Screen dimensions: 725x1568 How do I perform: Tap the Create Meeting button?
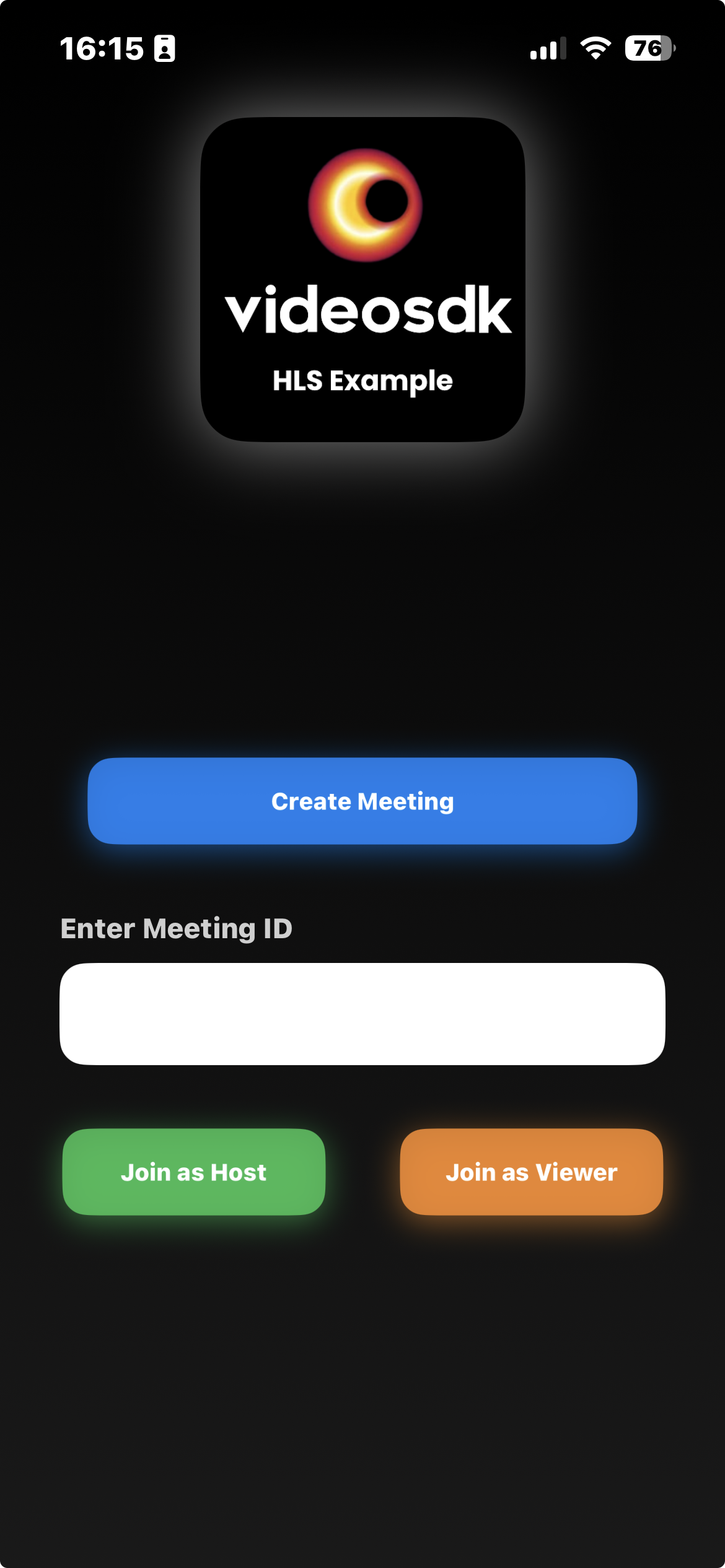coord(362,801)
